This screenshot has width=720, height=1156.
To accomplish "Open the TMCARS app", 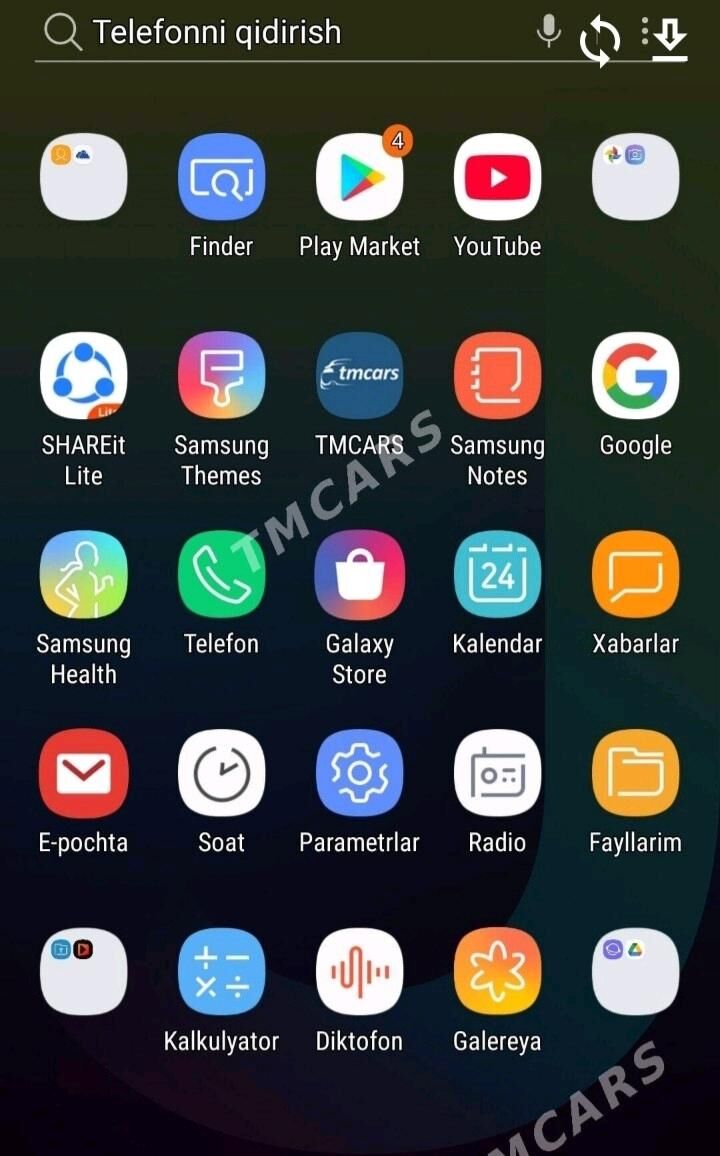I will pyautogui.click(x=359, y=376).
